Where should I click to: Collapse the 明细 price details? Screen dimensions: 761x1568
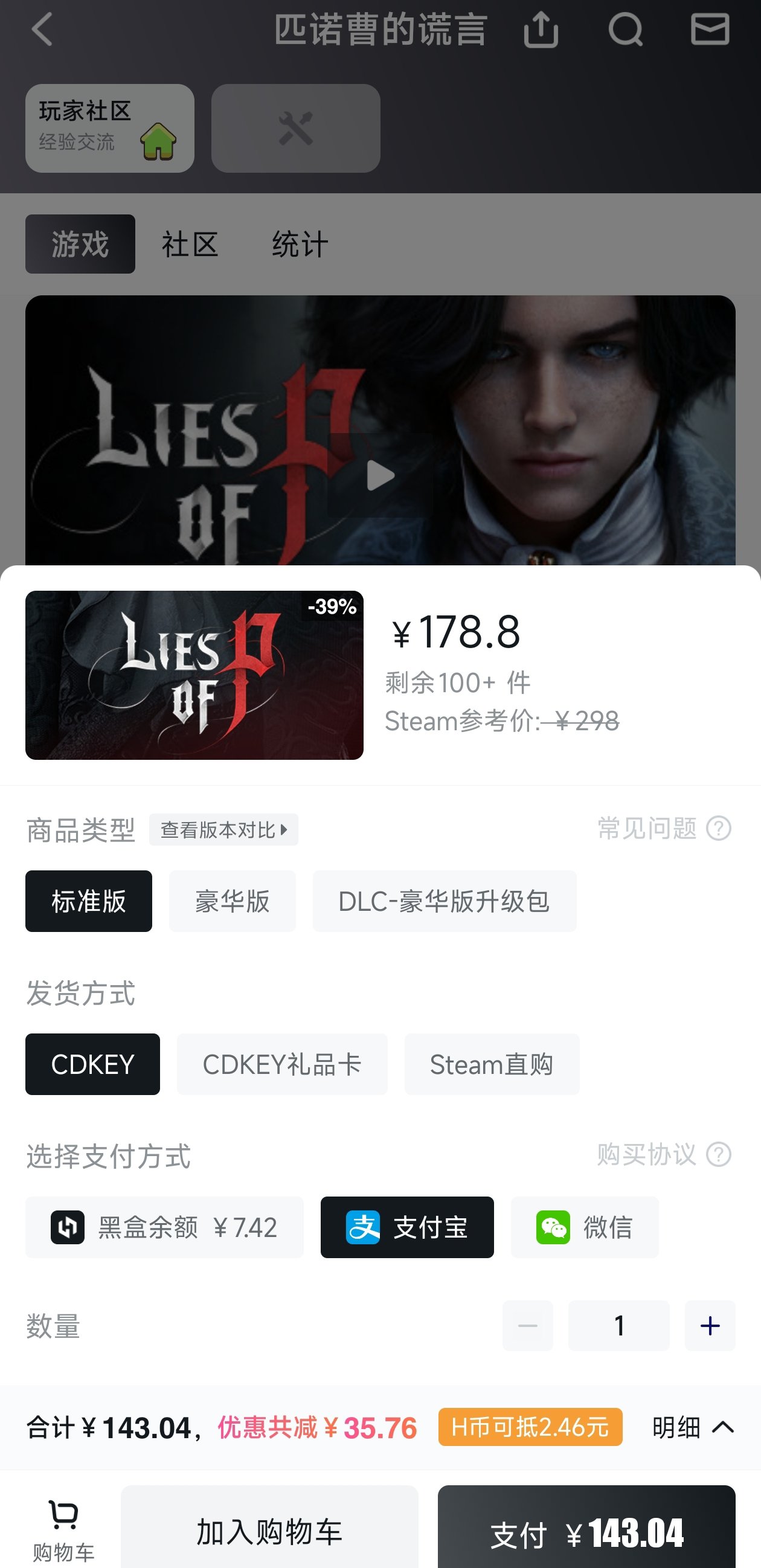point(693,1427)
